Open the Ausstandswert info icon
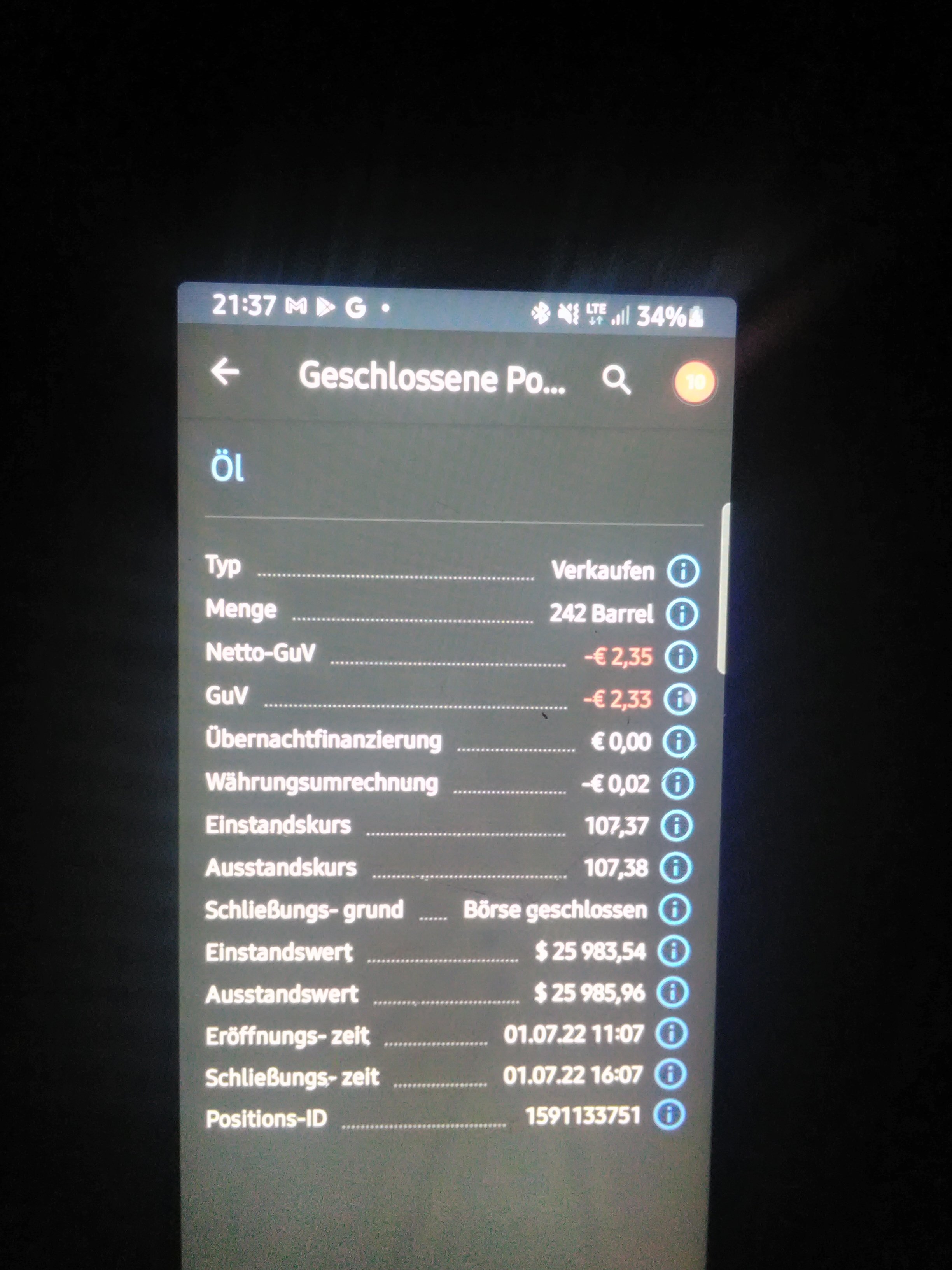This screenshot has width=952, height=1270. click(x=672, y=993)
